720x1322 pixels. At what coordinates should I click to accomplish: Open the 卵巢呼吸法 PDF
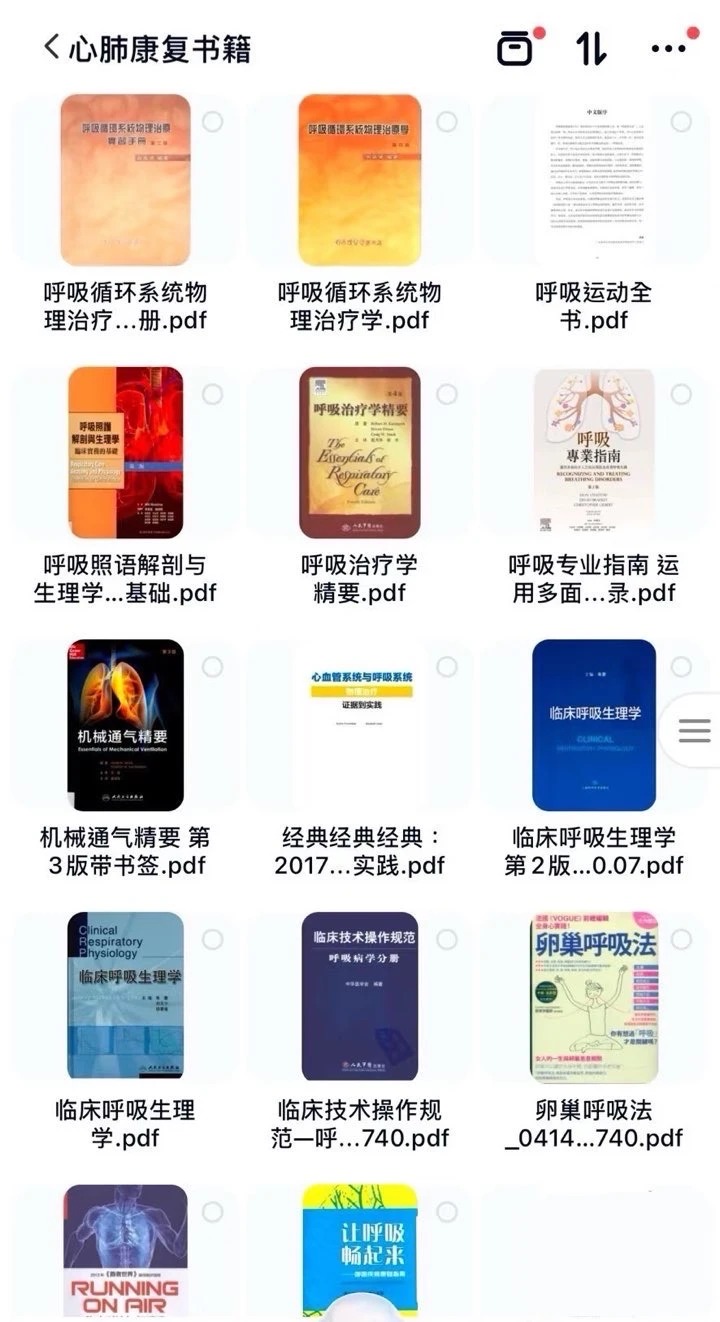coord(594,996)
